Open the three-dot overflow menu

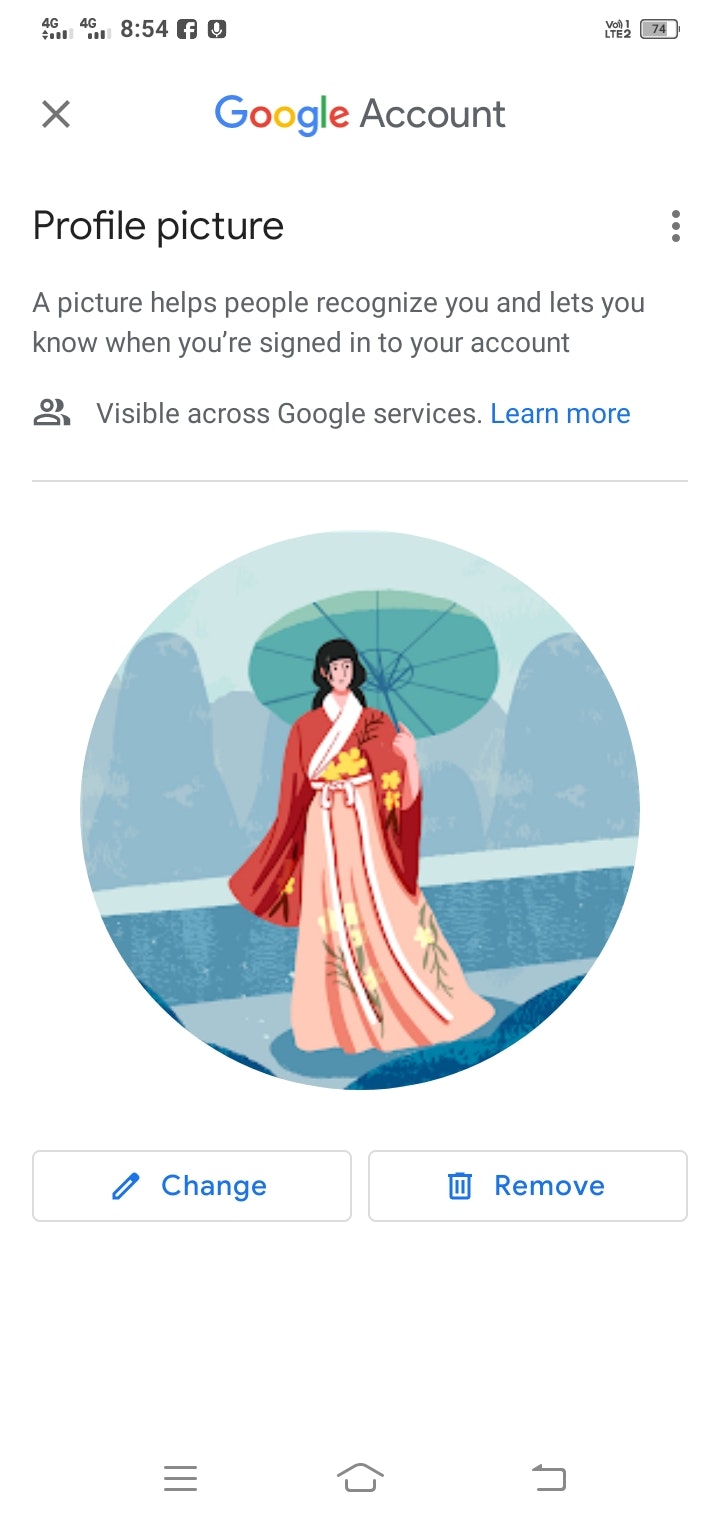[x=676, y=227]
